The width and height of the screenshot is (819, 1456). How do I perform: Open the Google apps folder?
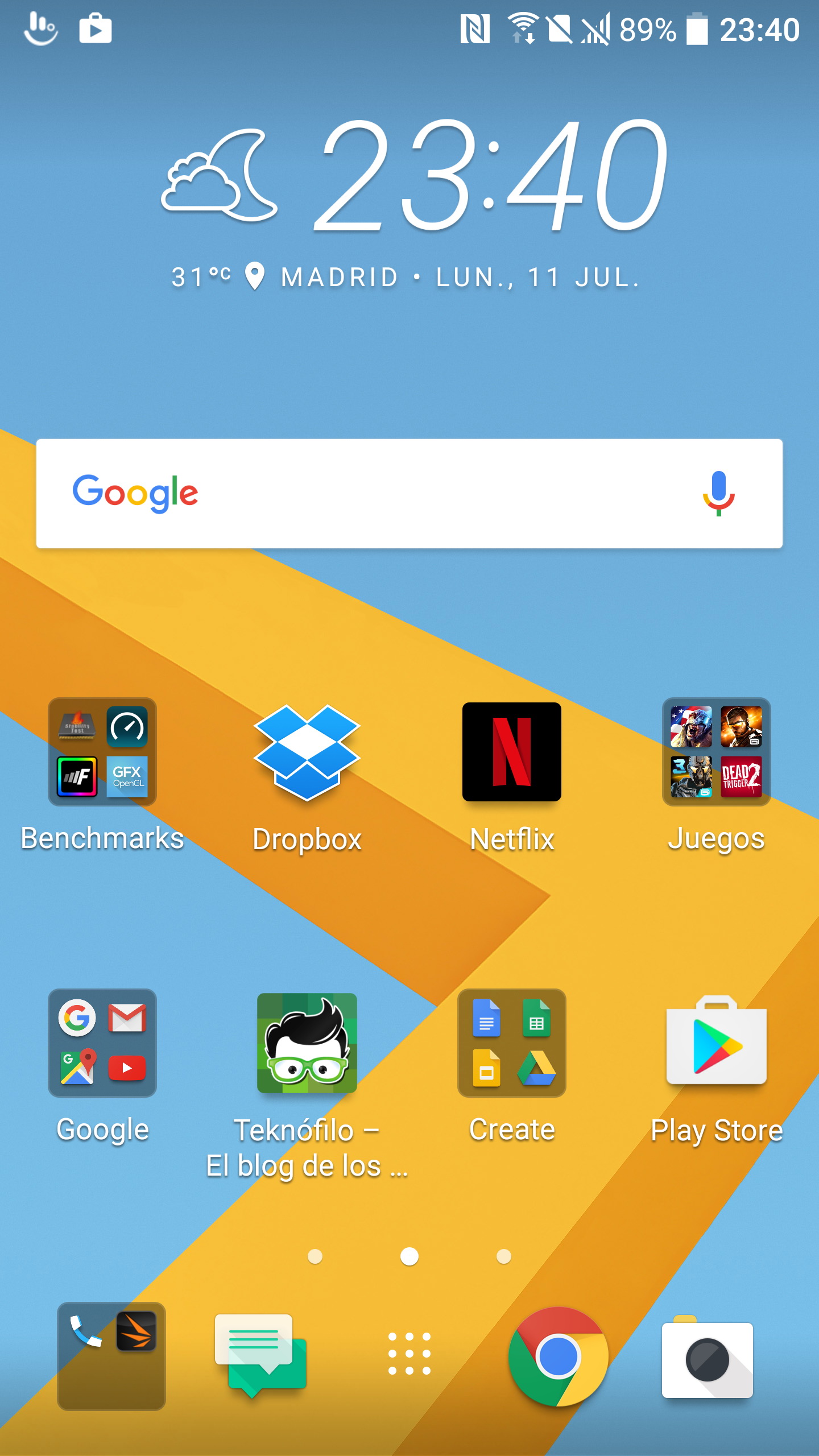point(102,1043)
